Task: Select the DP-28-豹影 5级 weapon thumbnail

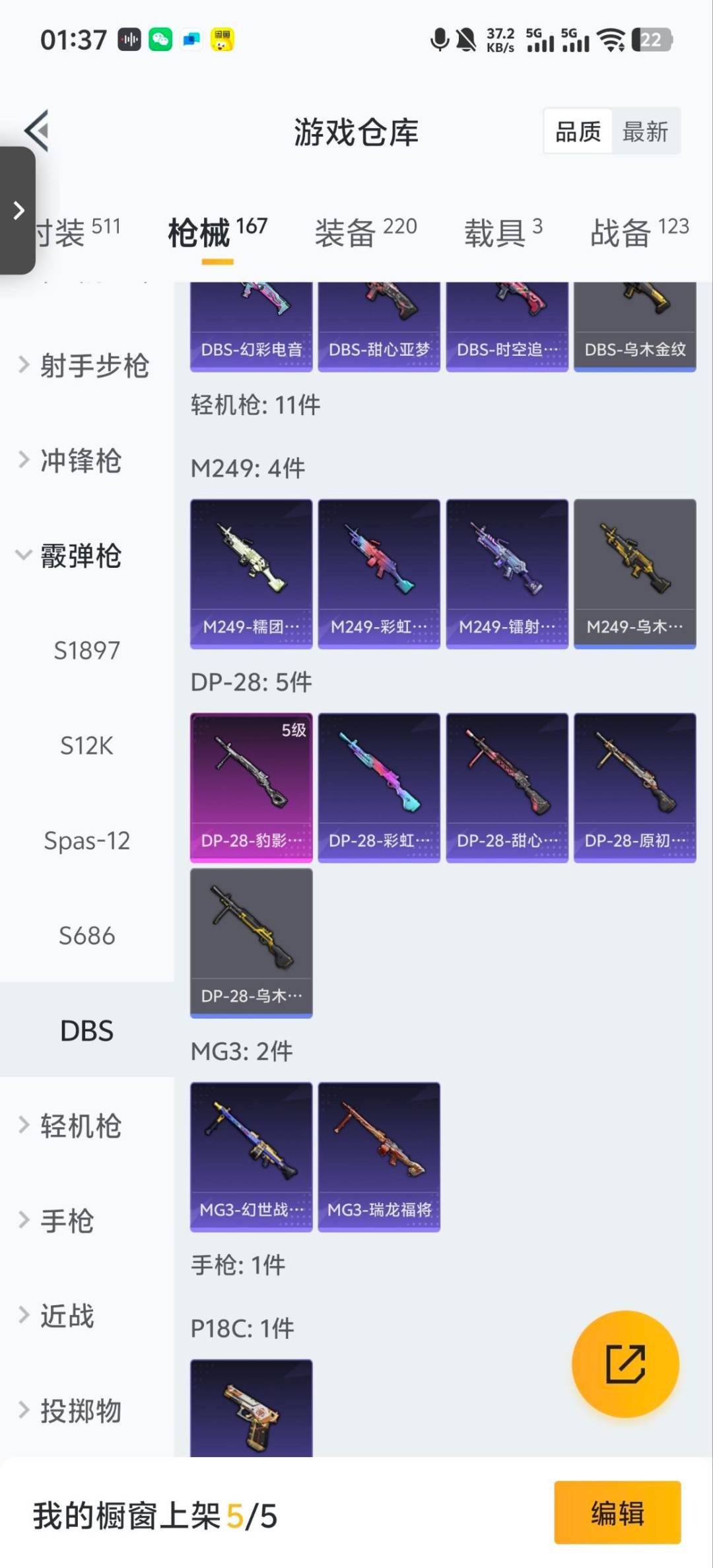Action: click(251, 787)
